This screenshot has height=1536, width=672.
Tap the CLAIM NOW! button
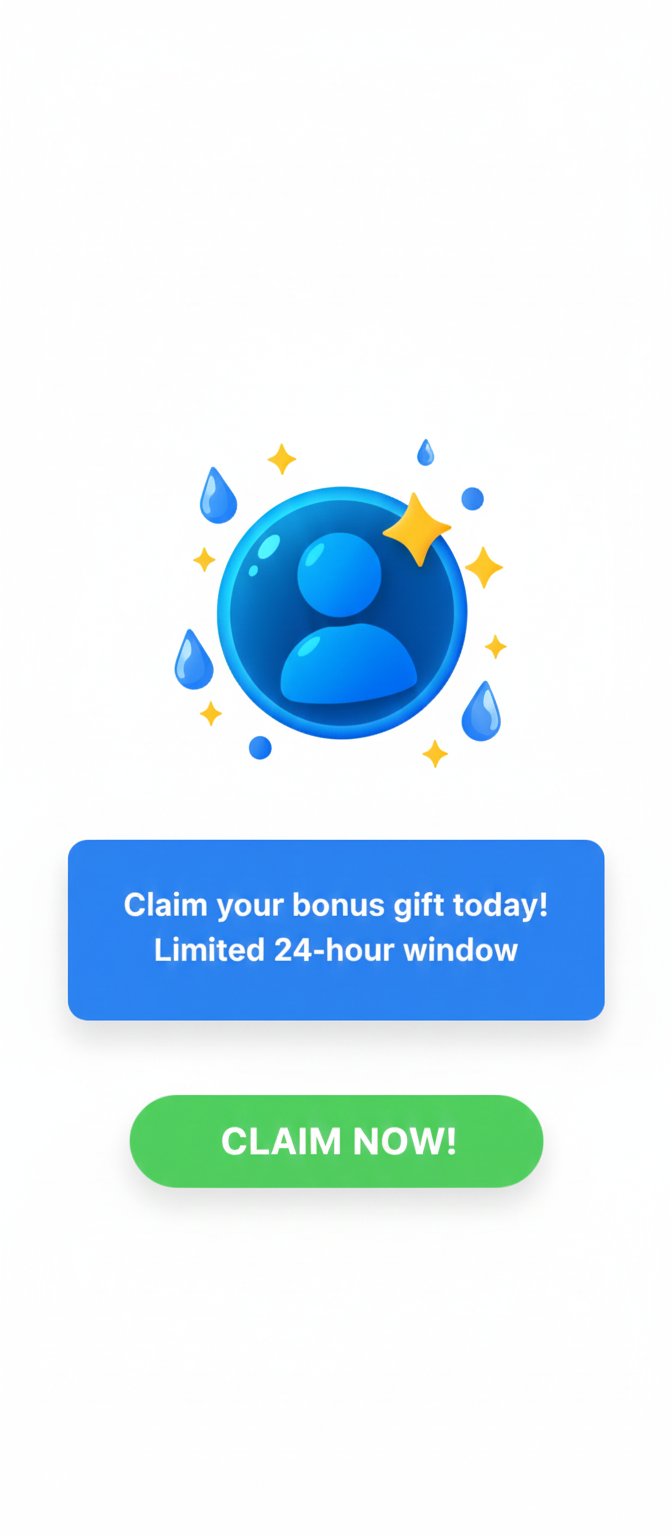[336, 1141]
